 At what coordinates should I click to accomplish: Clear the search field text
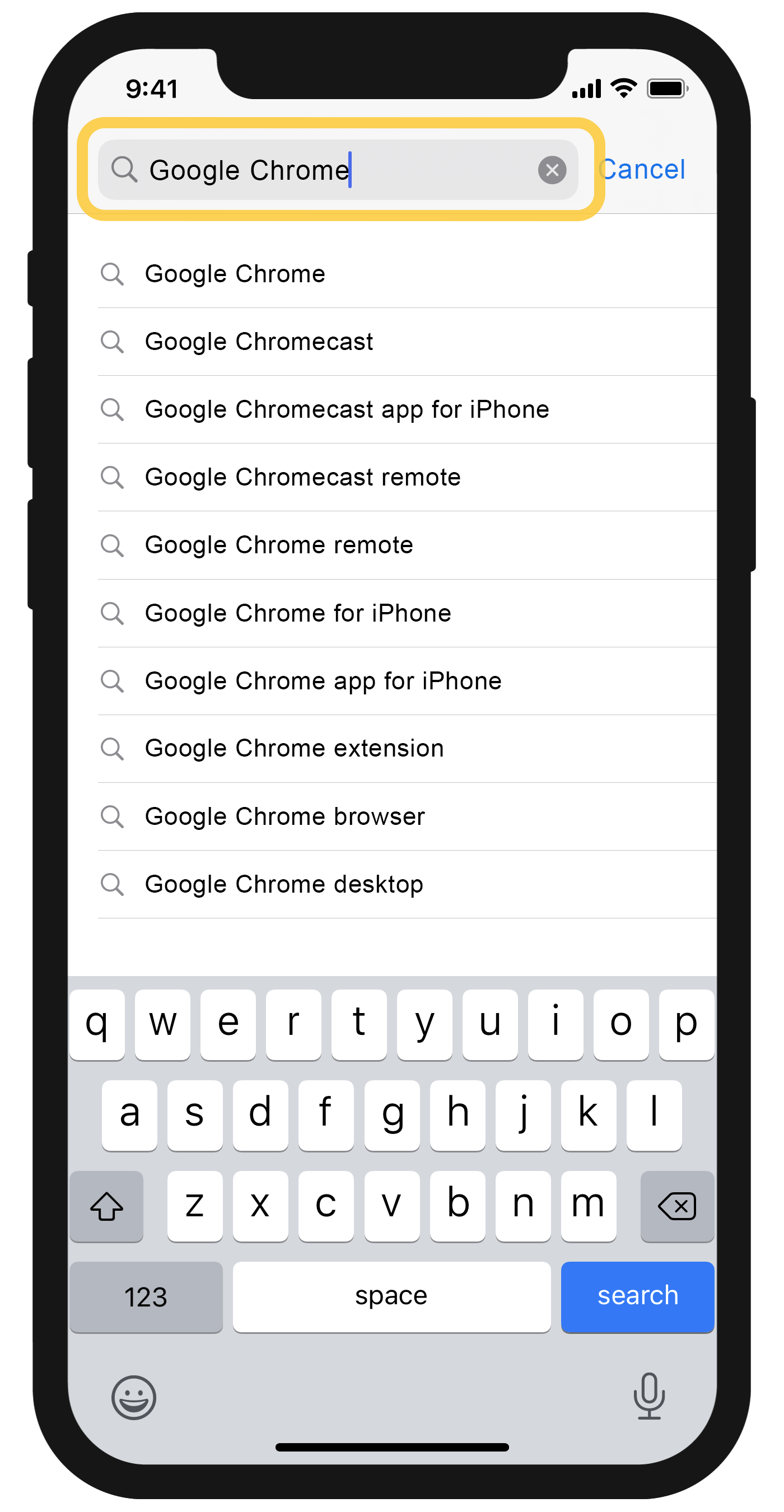point(552,170)
